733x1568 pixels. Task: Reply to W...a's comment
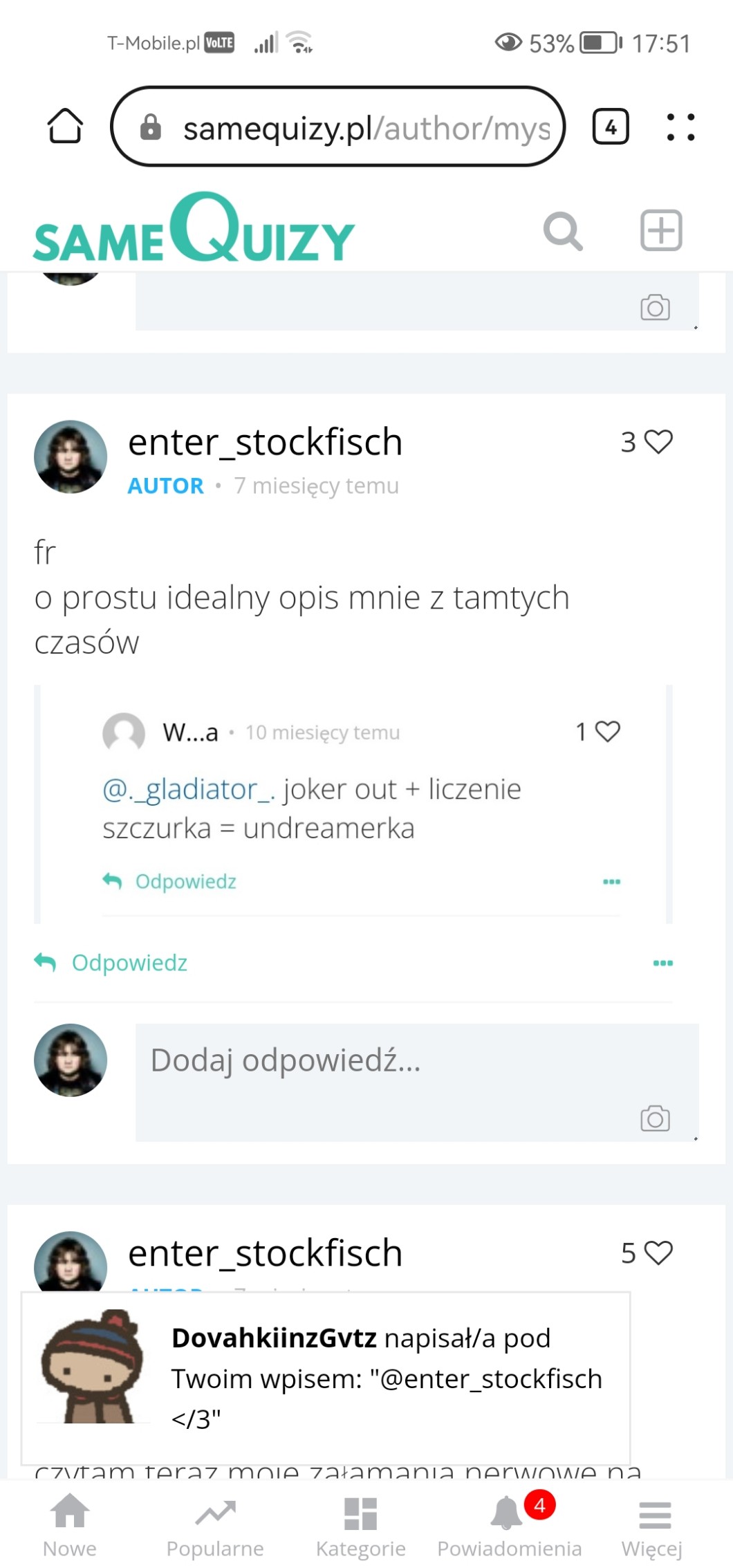(x=170, y=882)
